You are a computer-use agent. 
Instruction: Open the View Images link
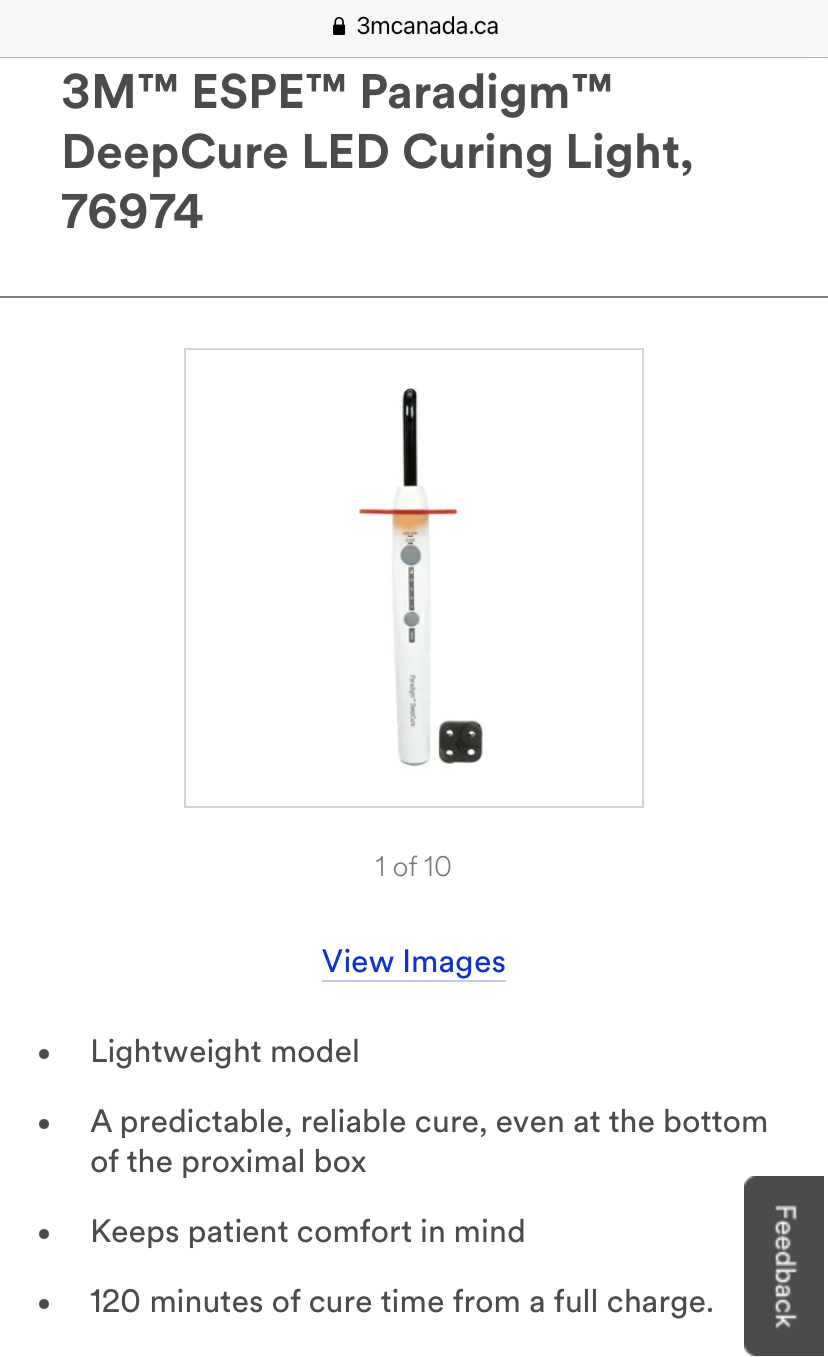(x=414, y=962)
